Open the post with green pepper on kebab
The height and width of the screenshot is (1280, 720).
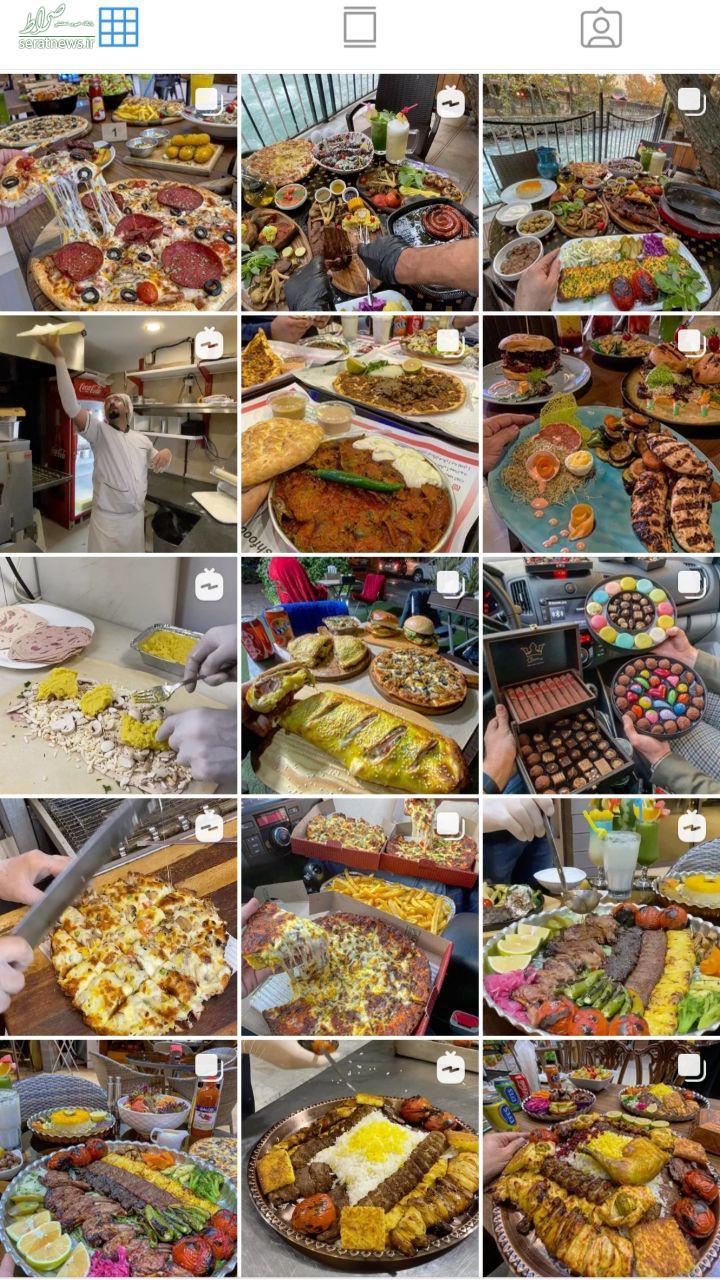360,433
